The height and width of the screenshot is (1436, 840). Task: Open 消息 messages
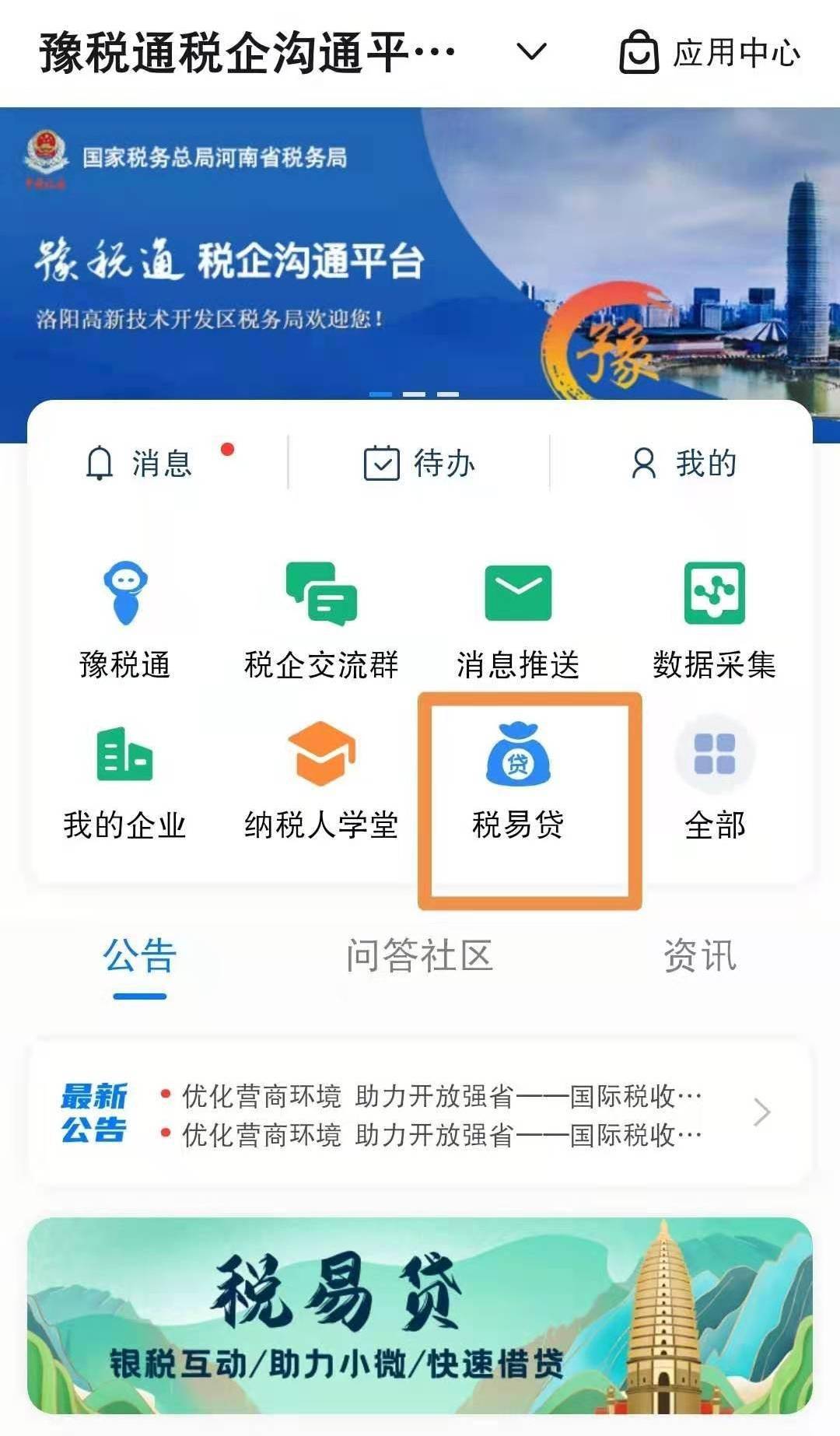pyautogui.click(x=140, y=463)
